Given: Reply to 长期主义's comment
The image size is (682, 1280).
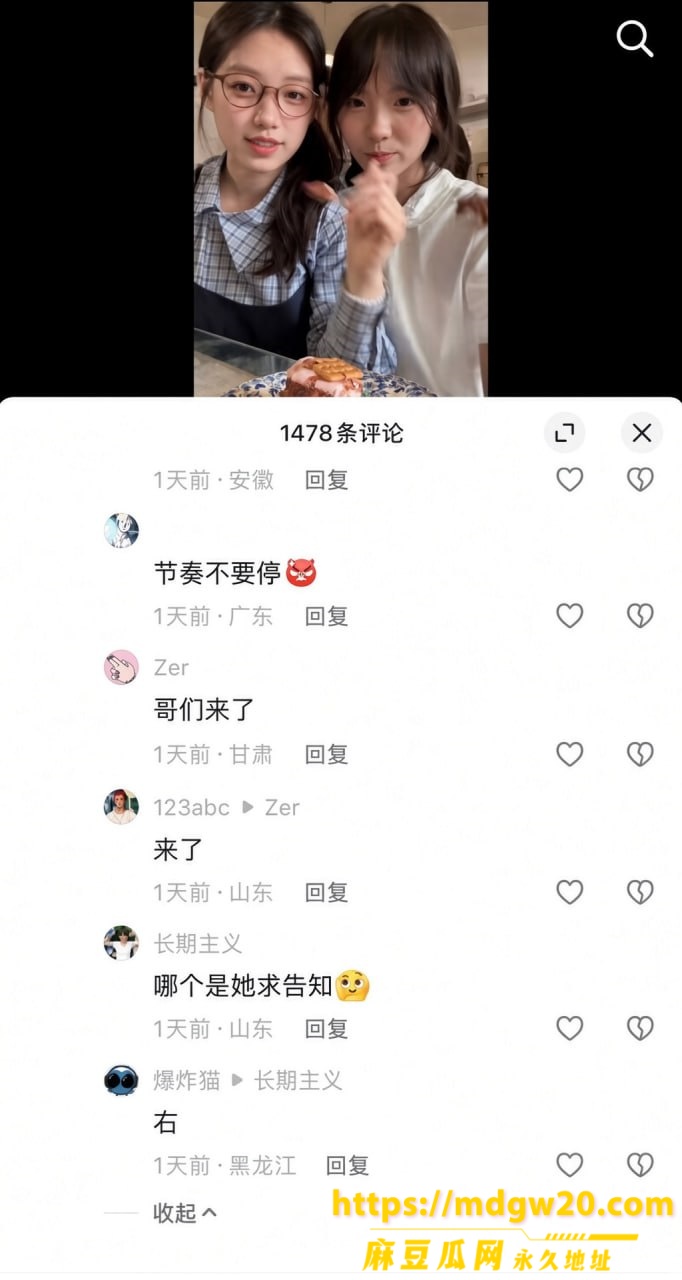Looking at the screenshot, I should pos(326,1028).
